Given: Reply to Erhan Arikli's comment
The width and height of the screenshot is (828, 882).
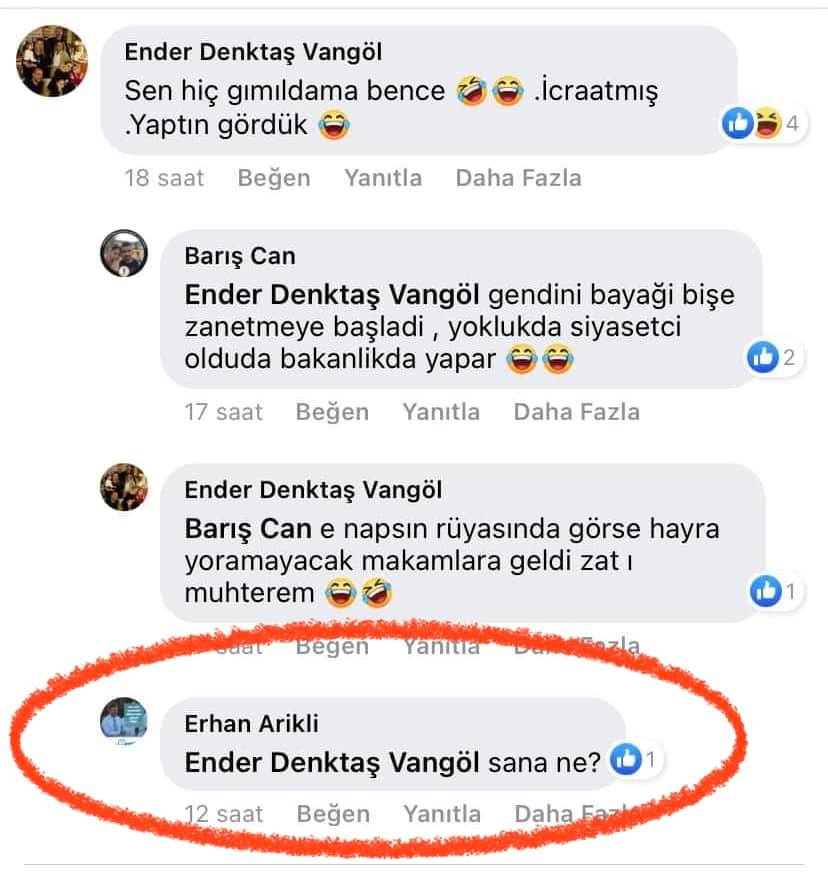Looking at the screenshot, I should 443,814.
